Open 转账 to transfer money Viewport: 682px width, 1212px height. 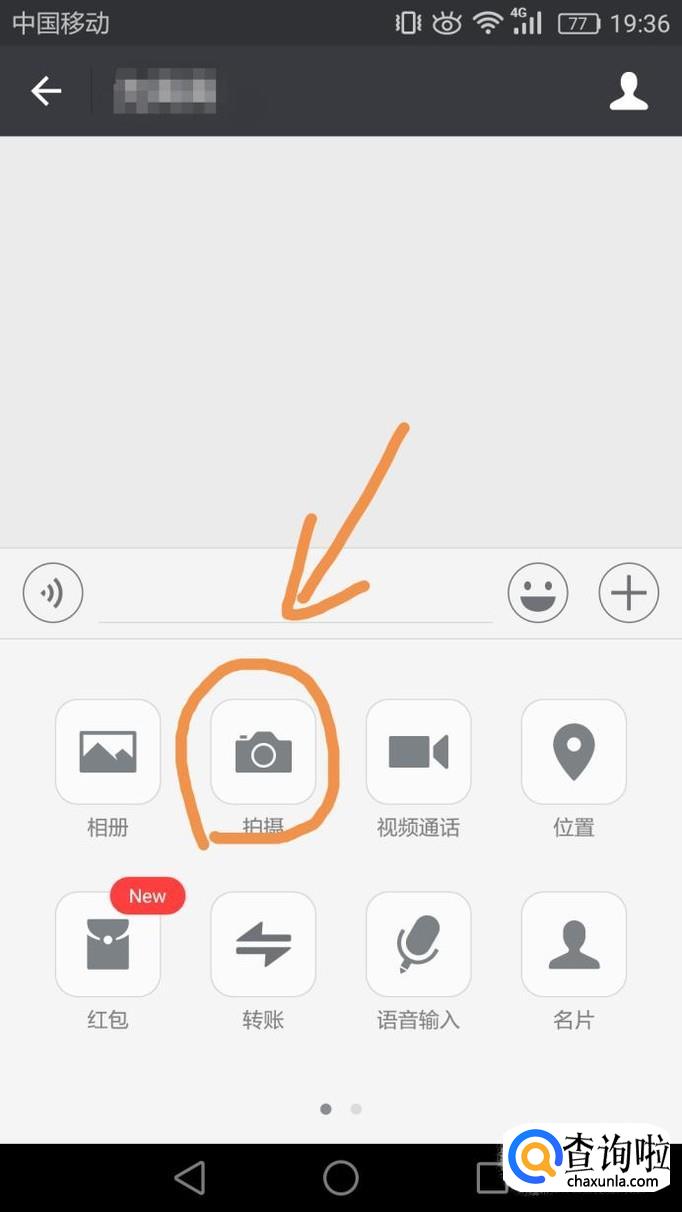pyautogui.click(x=263, y=944)
